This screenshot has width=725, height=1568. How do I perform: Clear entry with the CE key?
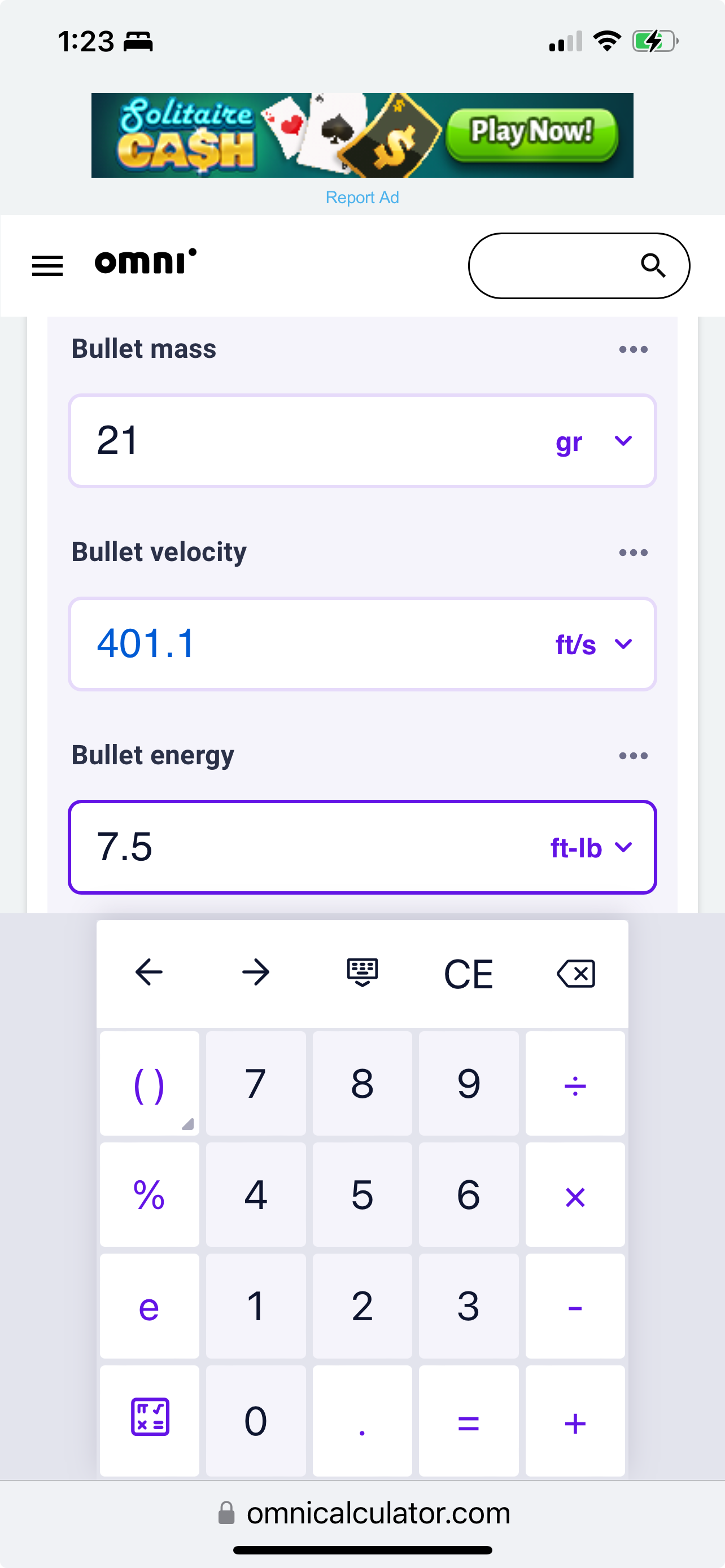(x=468, y=973)
